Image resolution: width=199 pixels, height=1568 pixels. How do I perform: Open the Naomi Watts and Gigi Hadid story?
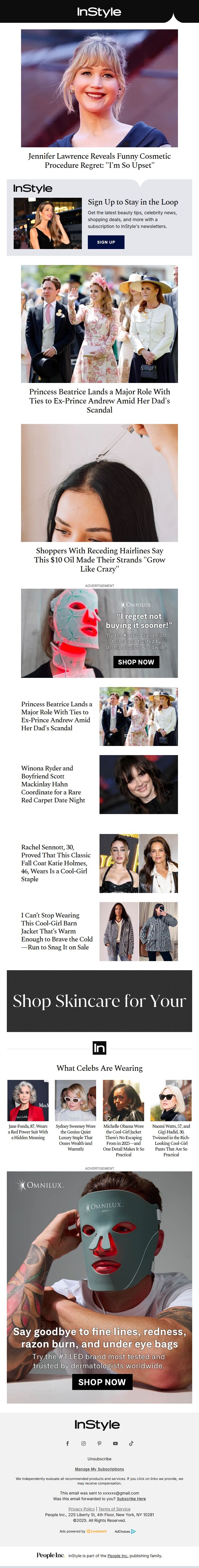click(171, 1140)
